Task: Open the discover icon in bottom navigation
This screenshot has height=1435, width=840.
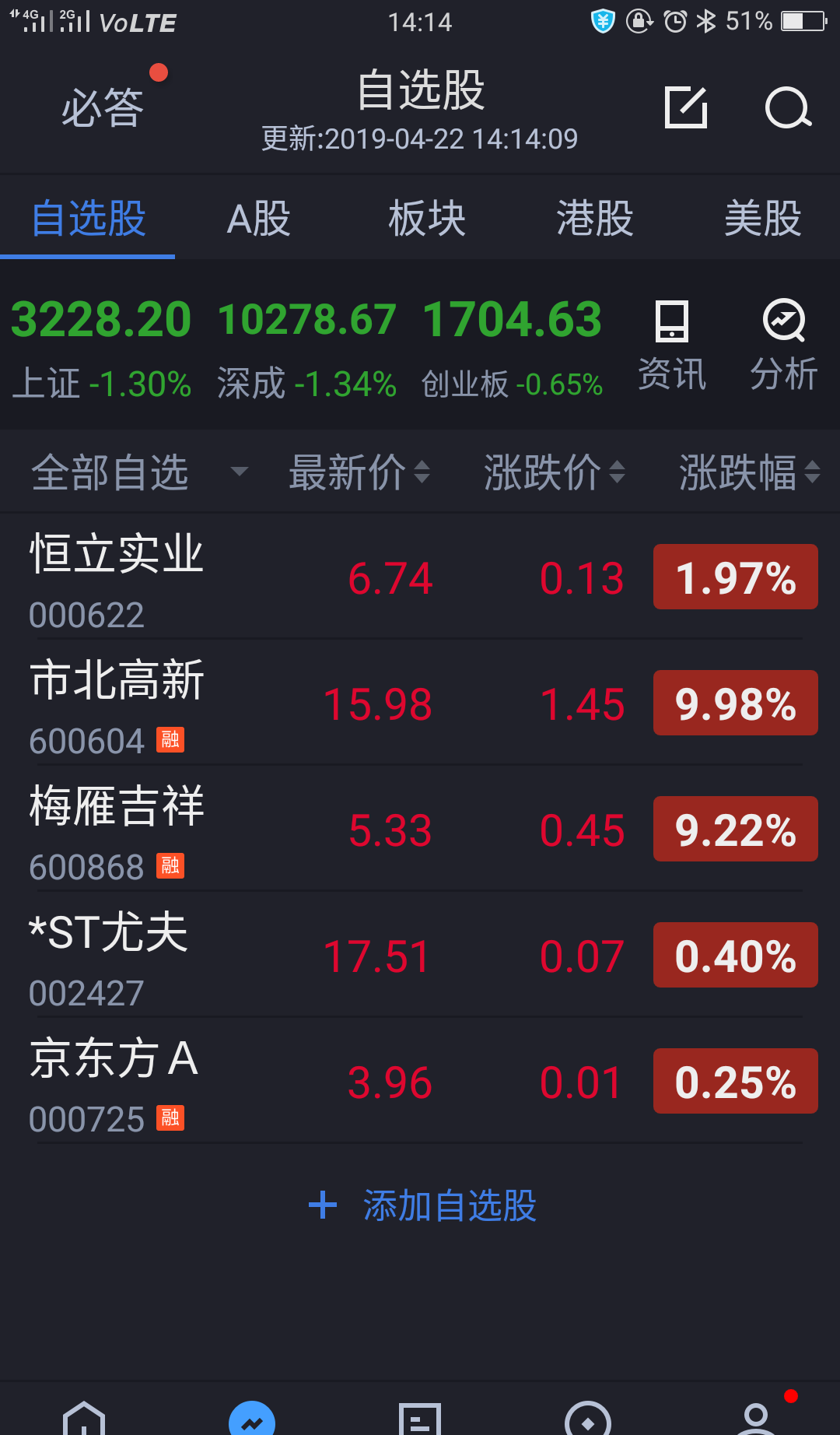Action: 587,1416
